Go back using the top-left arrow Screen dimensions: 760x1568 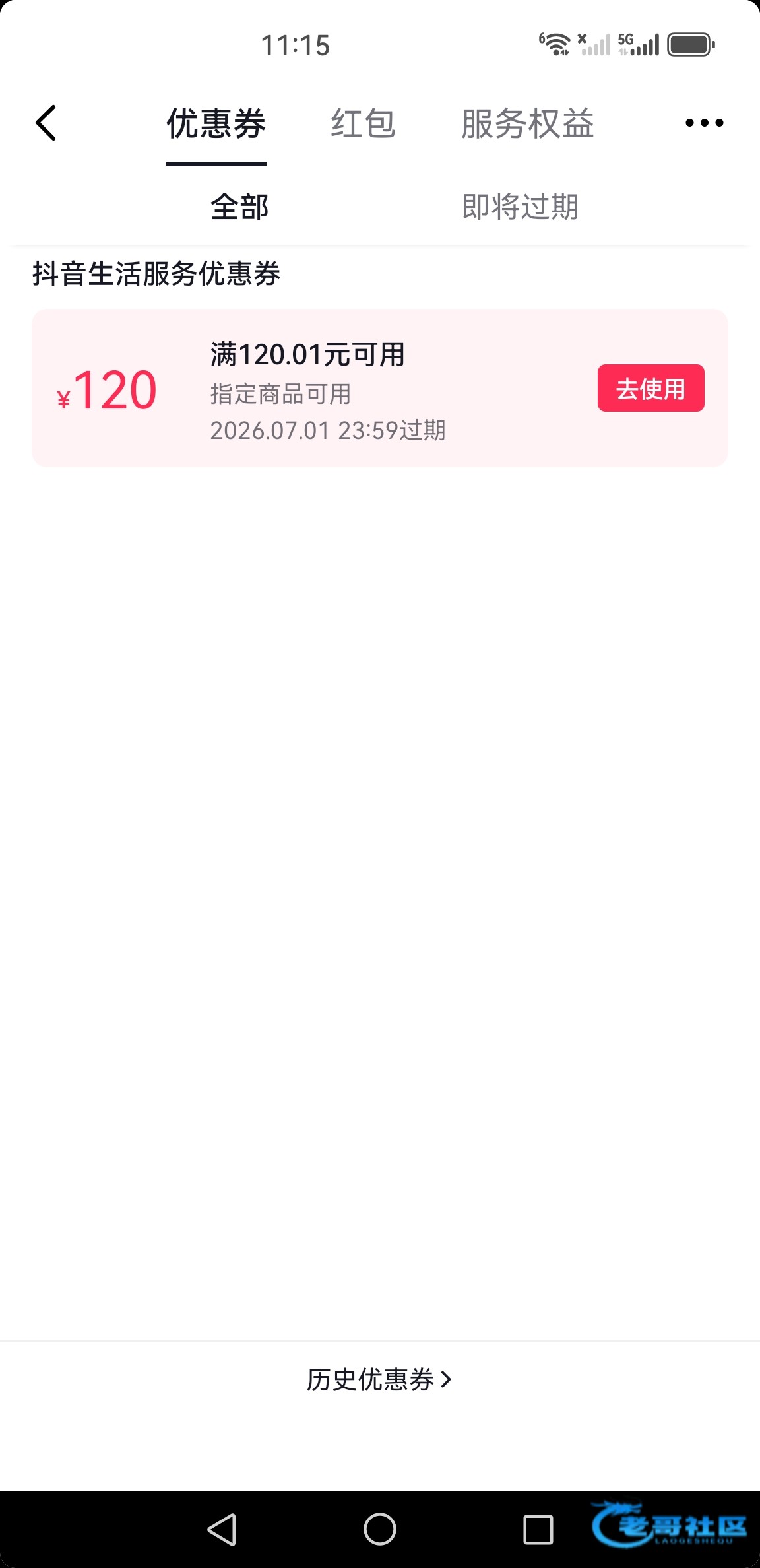(x=46, y=123)
